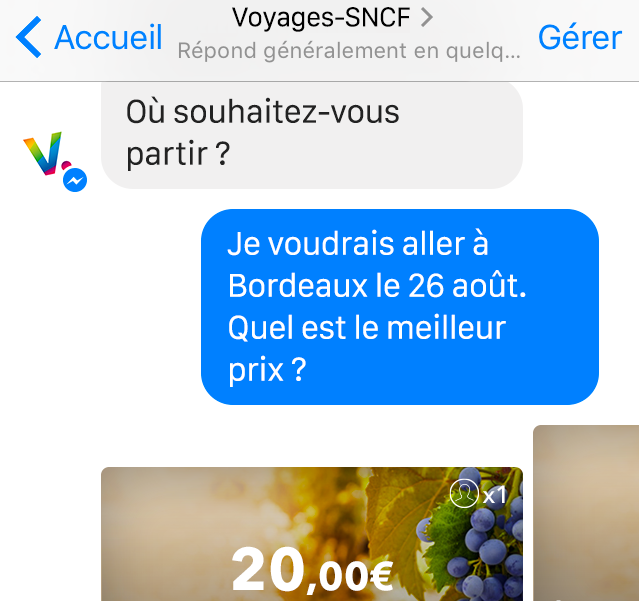The image size is (639, 601).
Task: Go back to Accueil
Action: (x=90, y=38)
